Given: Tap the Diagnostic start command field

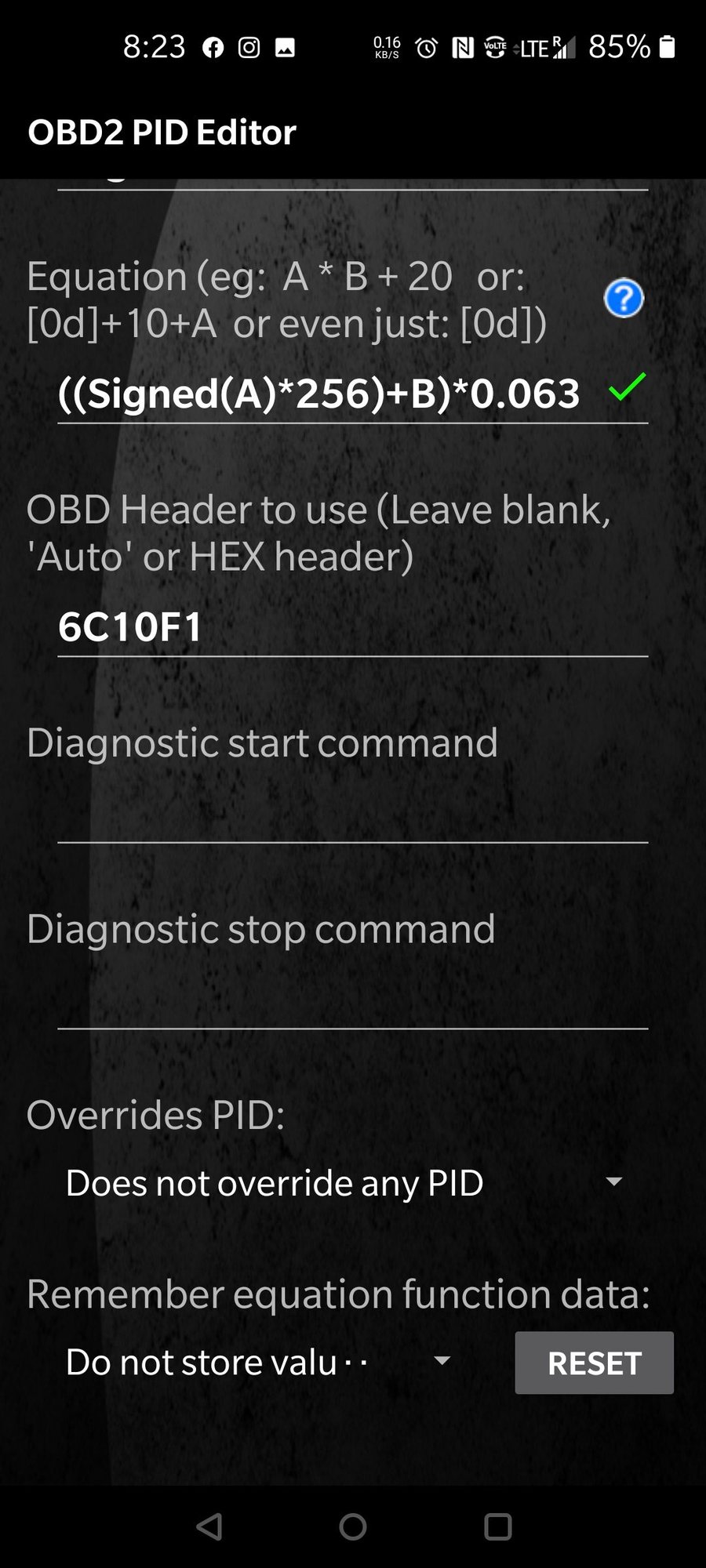Looking at the screenshot, I should pyautogui.click(x=351, y=814).
